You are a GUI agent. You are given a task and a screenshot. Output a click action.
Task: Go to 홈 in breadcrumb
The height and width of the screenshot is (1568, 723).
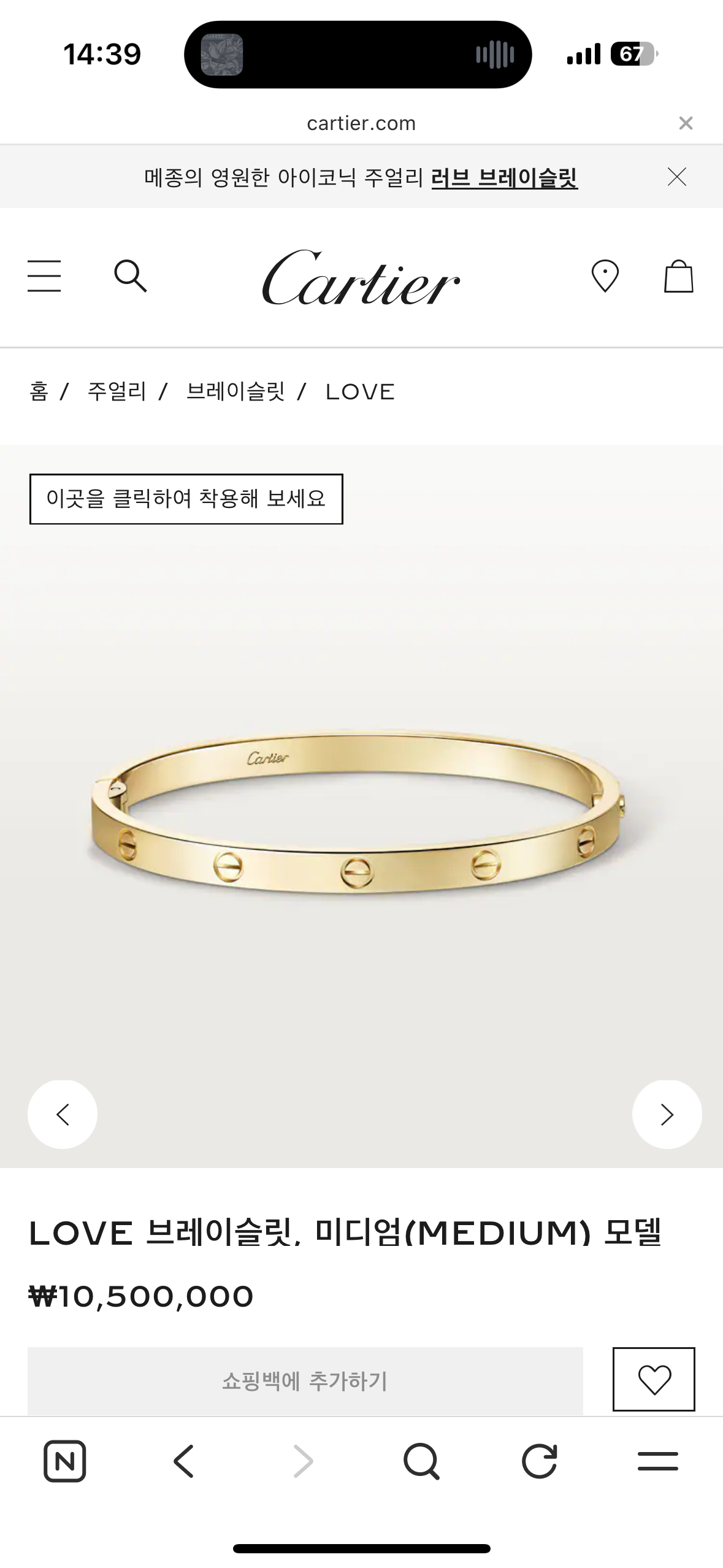click(x=39, y=391)
